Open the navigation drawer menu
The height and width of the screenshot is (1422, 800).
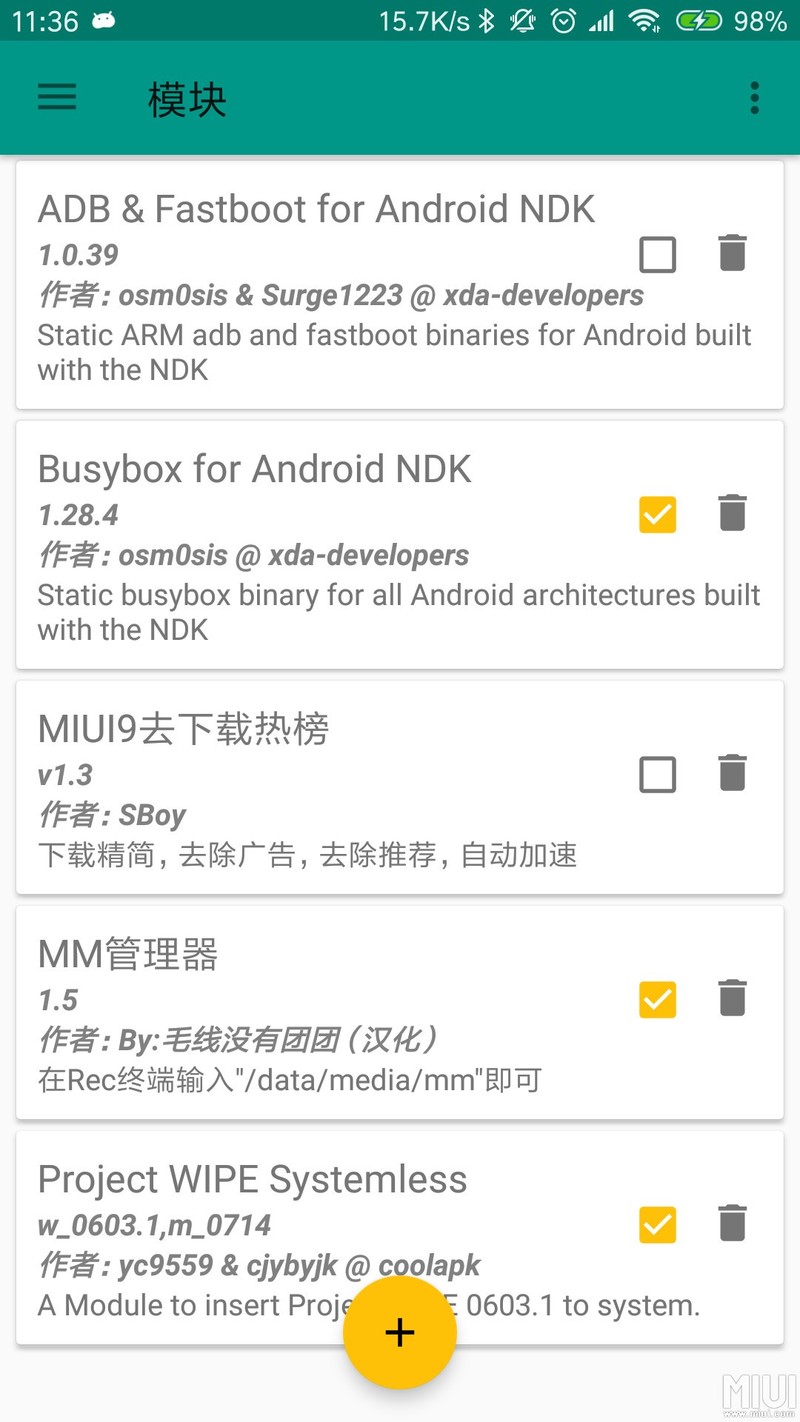click(x=57, y=97)
